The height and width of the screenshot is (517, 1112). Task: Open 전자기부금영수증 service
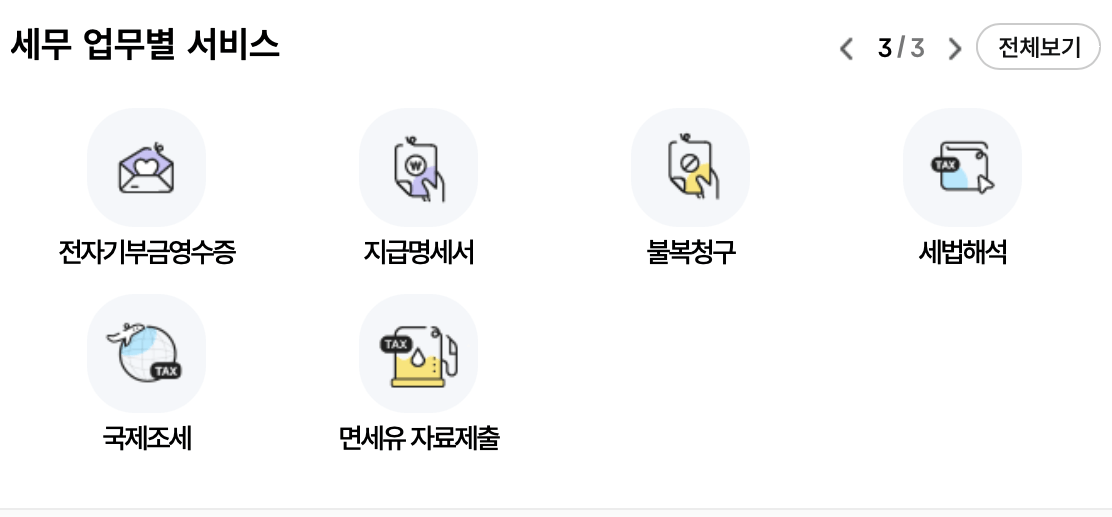(147, 188)
